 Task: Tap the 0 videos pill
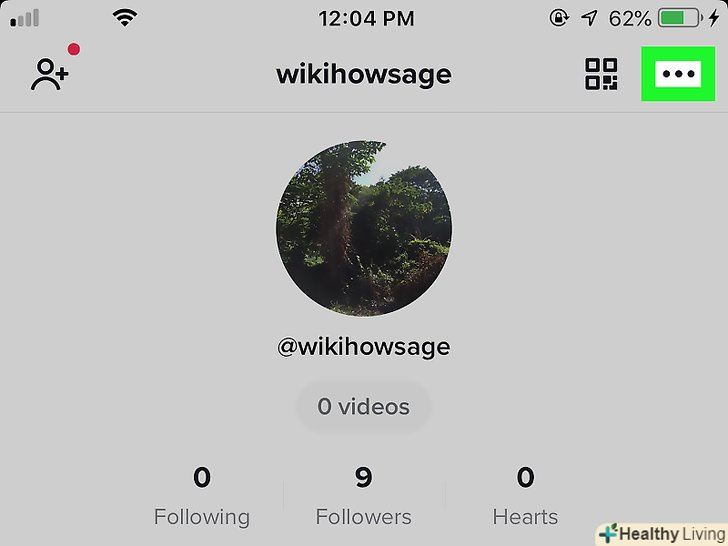(363, 407)
